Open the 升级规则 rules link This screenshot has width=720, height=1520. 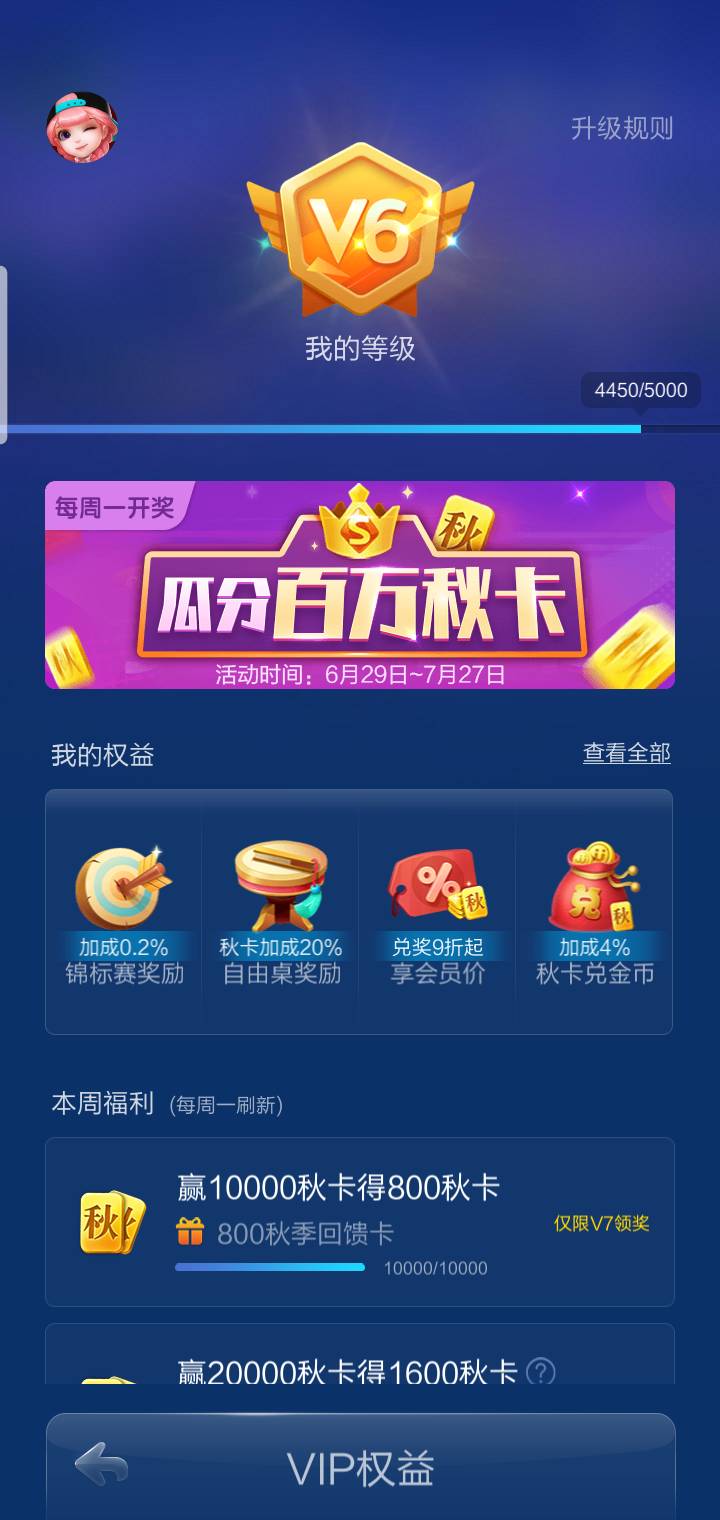click(x=621, y=128)
